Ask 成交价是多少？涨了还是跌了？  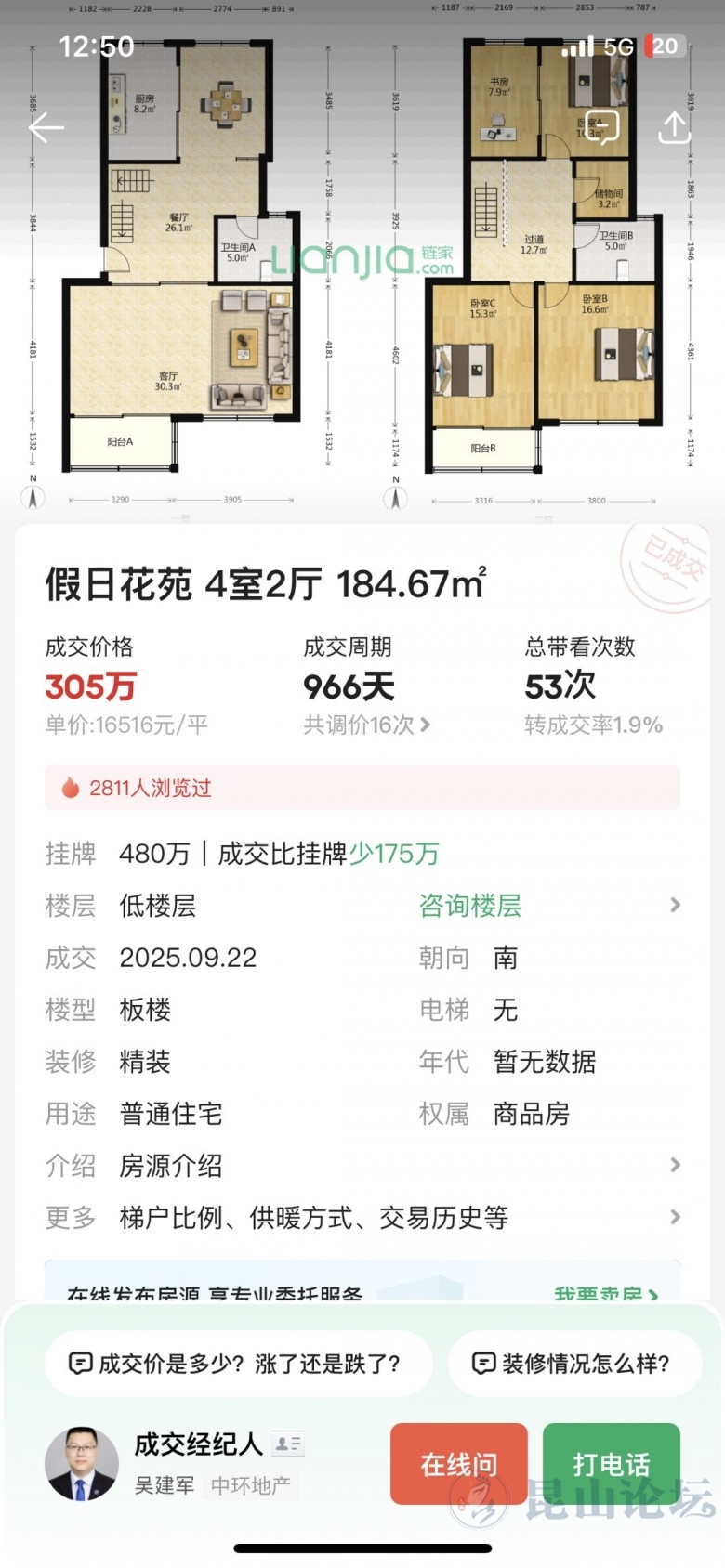(x=238, y=1364)
